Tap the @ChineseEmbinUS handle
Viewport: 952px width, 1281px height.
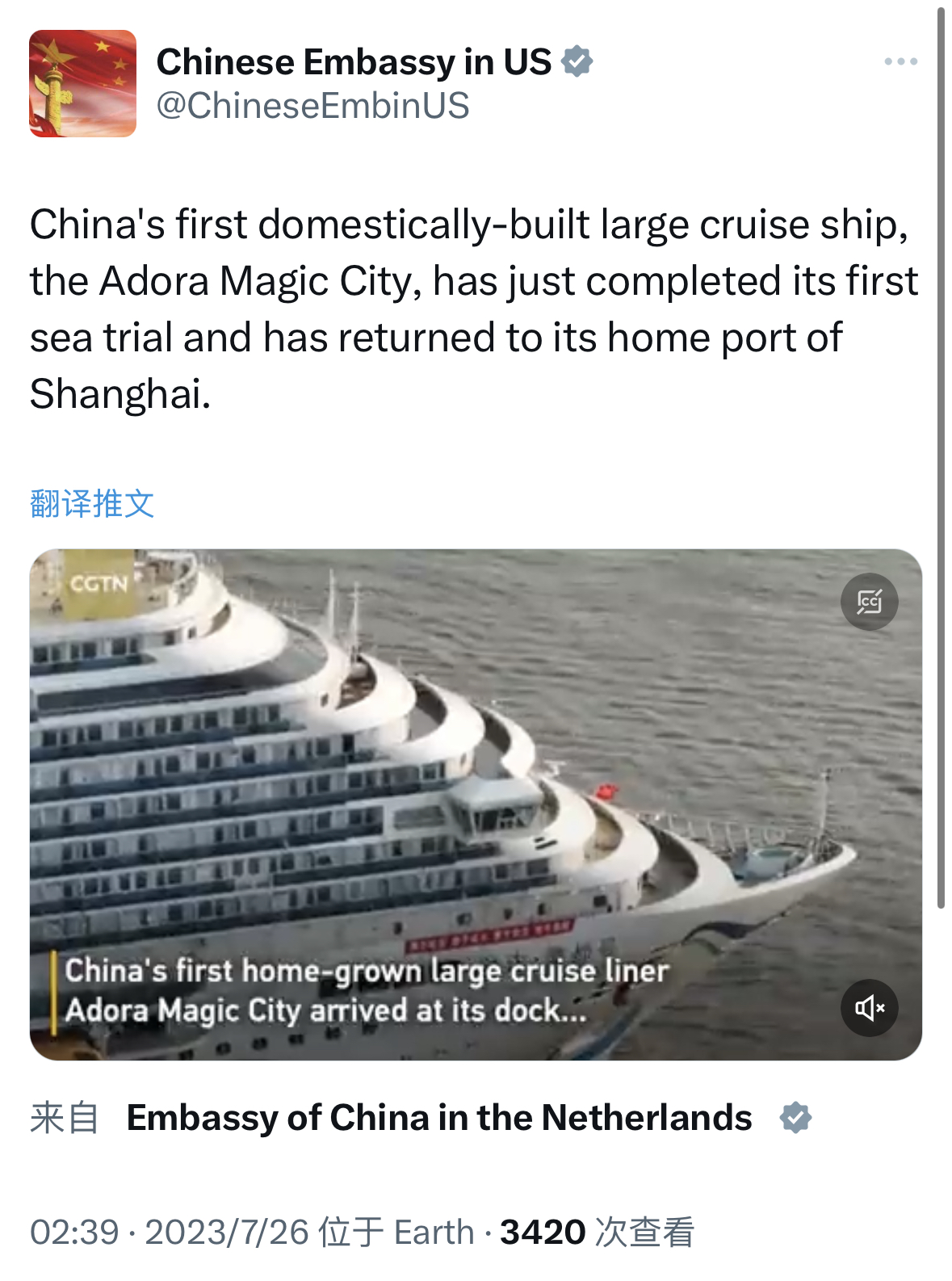pos(312,106)
